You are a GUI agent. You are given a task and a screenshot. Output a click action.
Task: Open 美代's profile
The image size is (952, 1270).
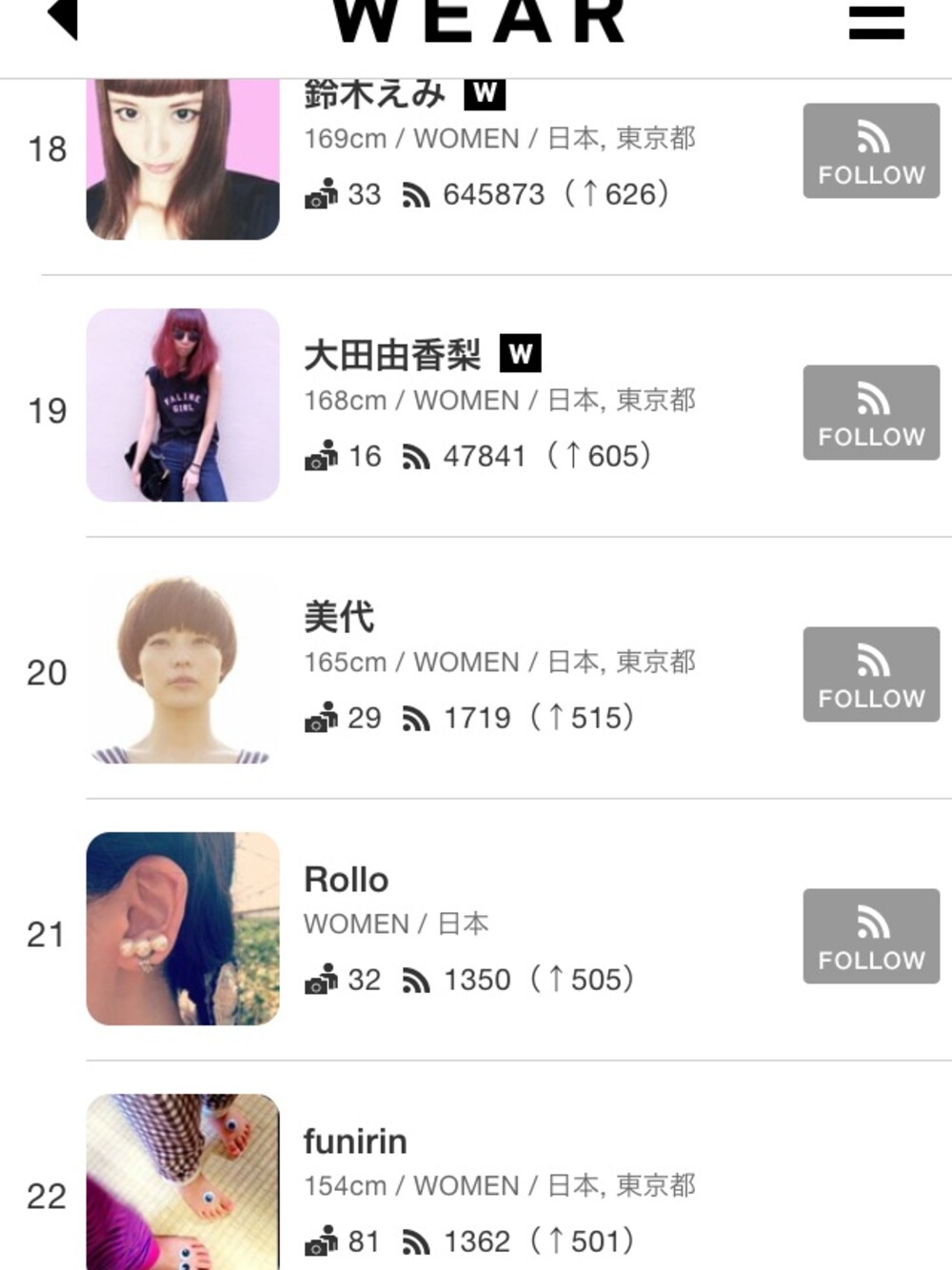coord(339,617)
